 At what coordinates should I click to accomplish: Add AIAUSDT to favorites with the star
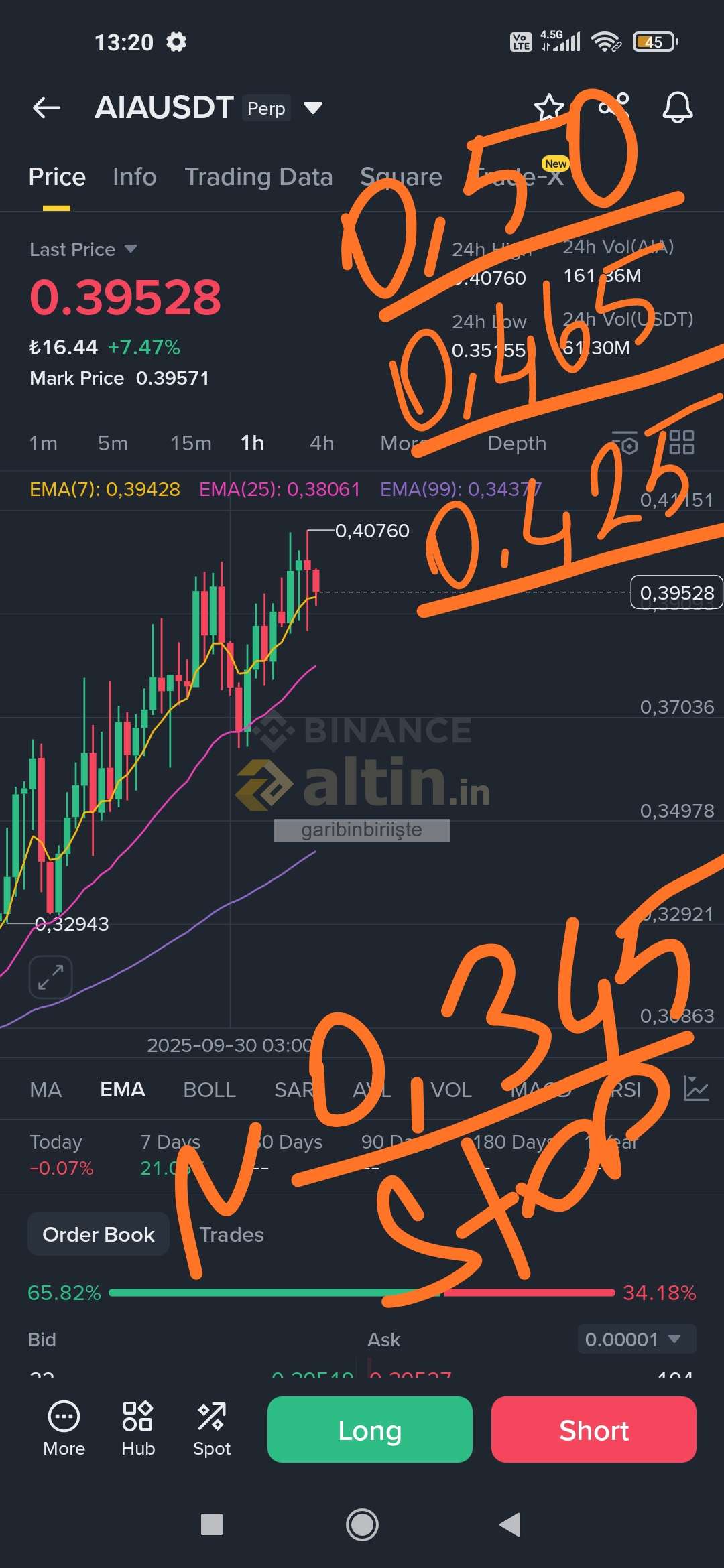(x=549, y=107)
